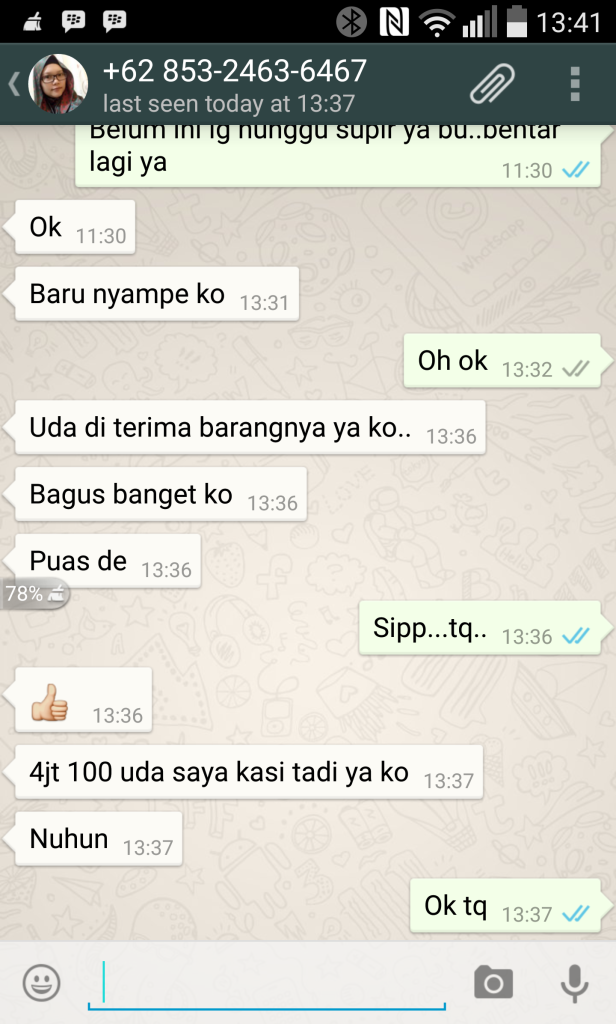Focus the message text field
Image resolution: width=616 pixels, height=1024 pixels.
click(x=267, y=982)
